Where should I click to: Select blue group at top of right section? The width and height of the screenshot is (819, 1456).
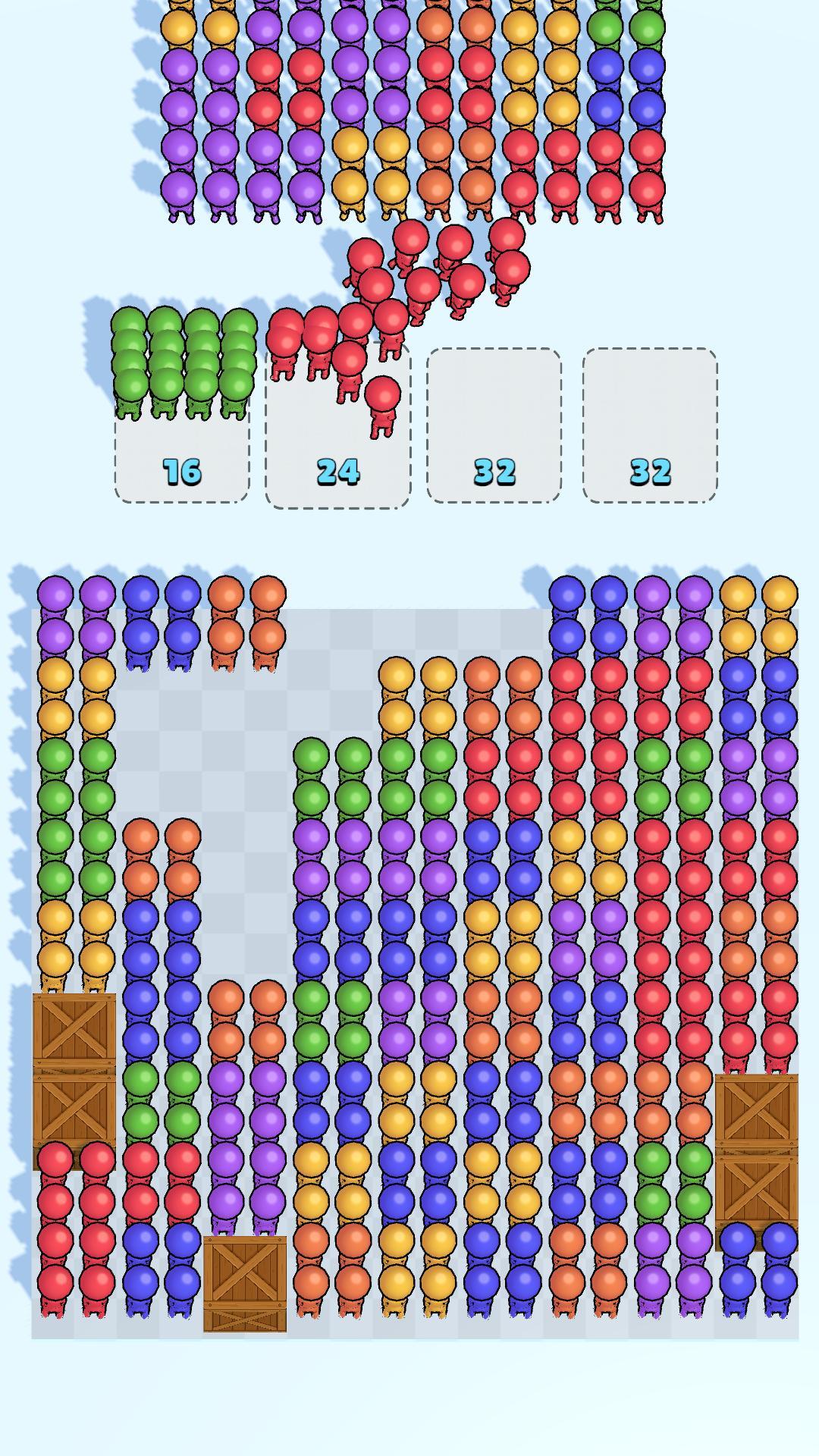point(588,614)
